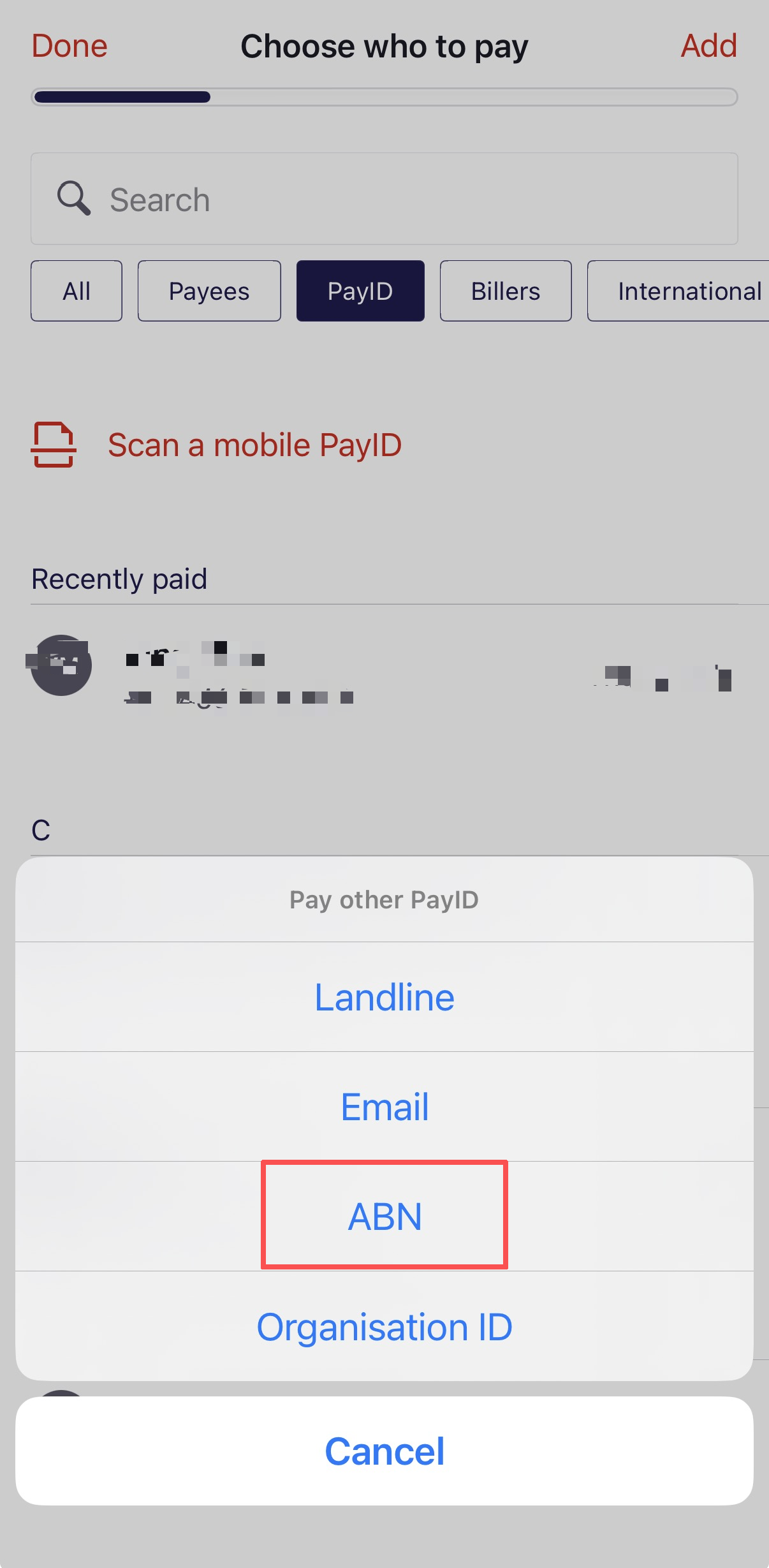Switch to the Billers filter
This screenshot has width=769, height=1568.
(506, 291)
